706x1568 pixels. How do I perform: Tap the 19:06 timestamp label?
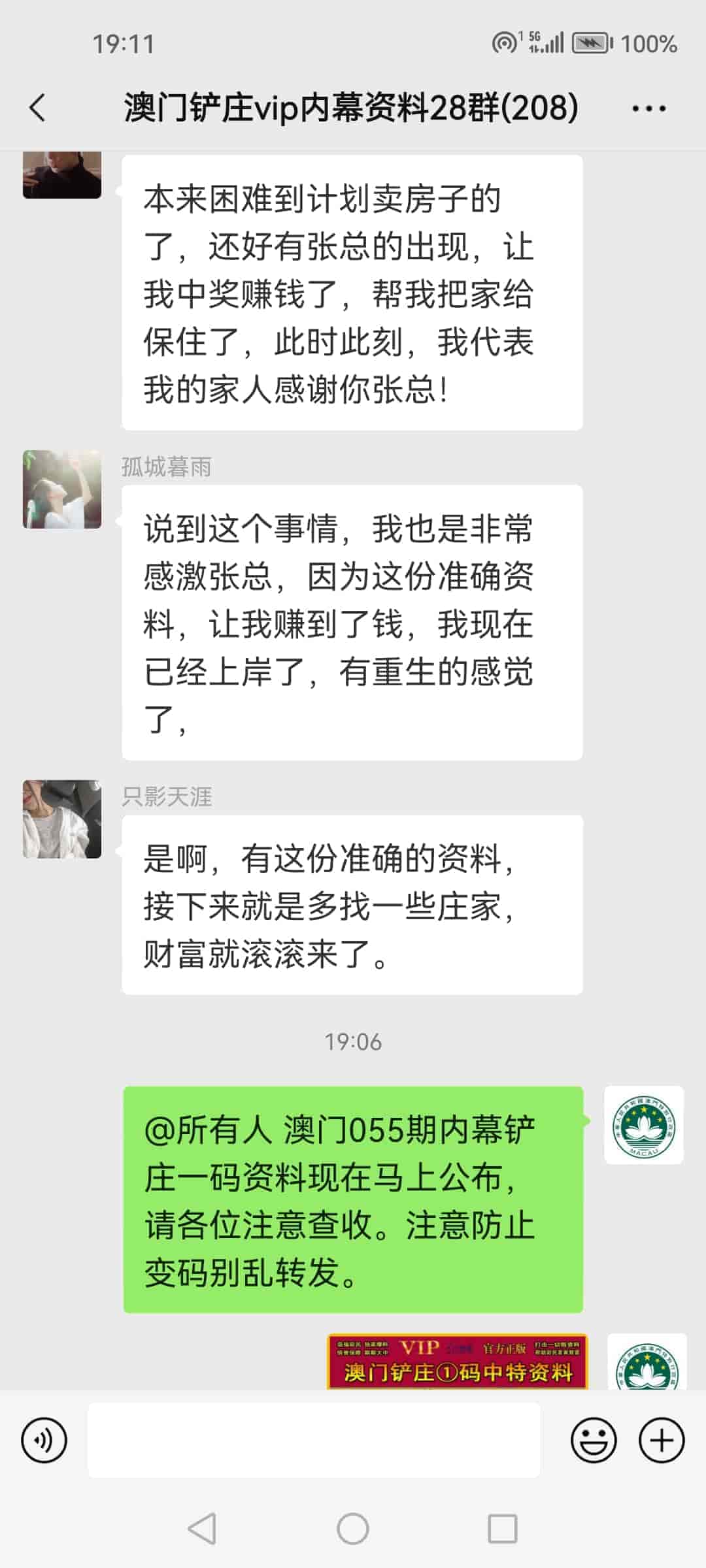point(353,1039)
